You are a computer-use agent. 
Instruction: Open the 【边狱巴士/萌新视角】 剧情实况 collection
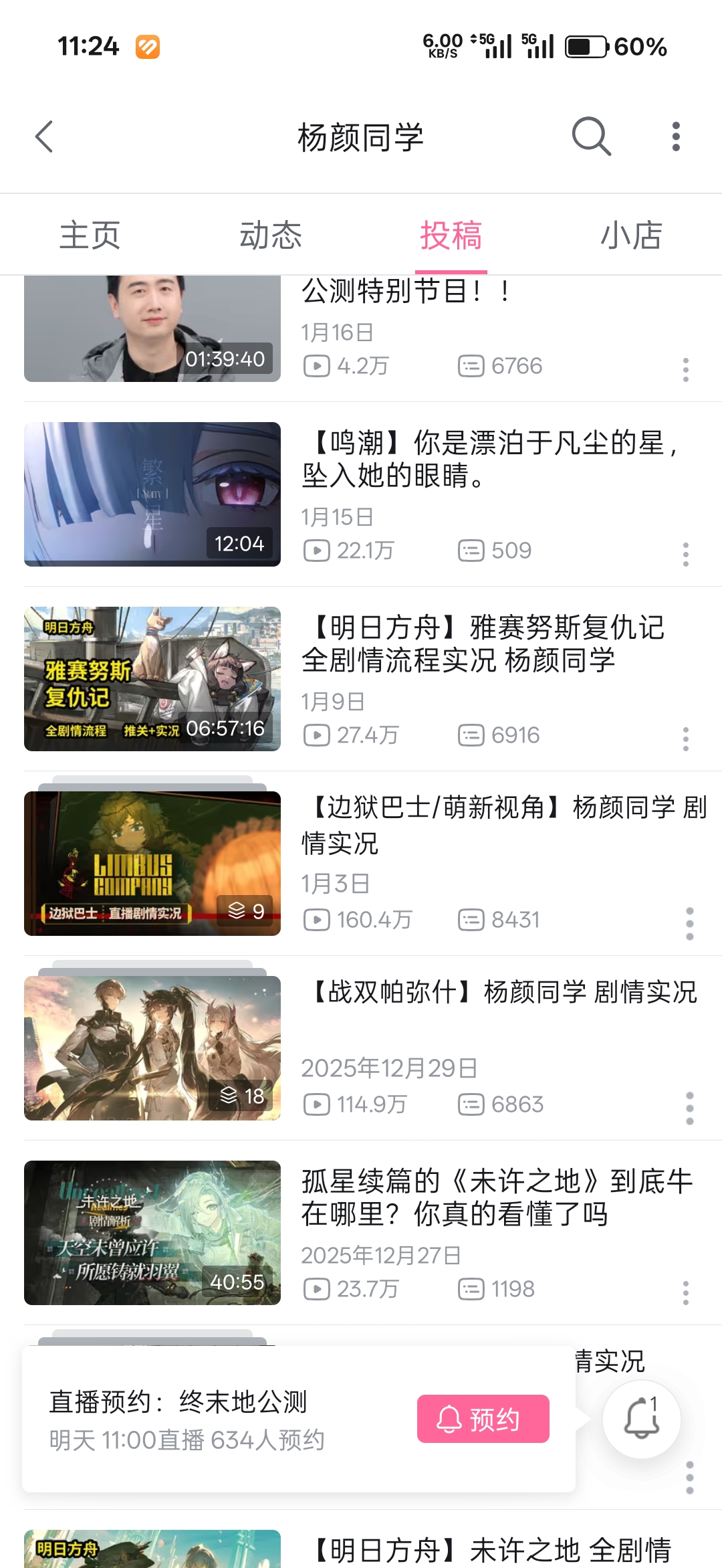(x=152, y=863)
